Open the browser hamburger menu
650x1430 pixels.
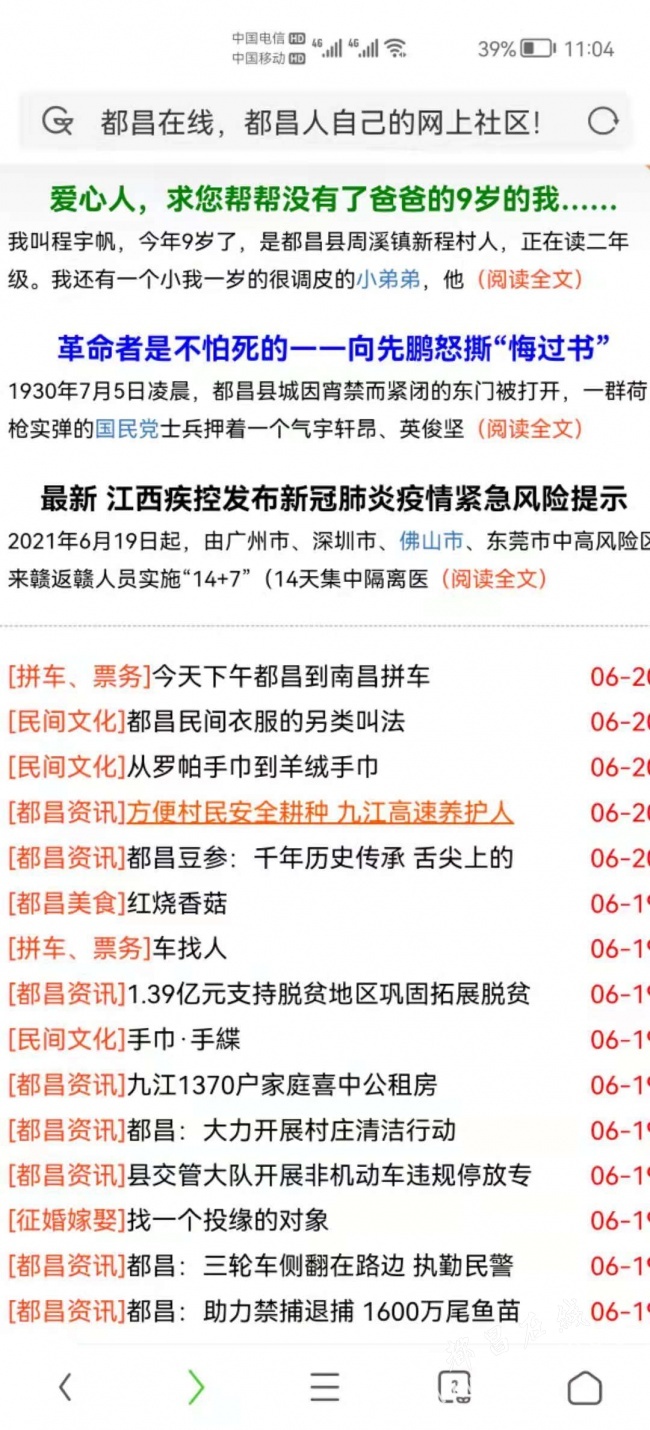(x=325, y=1387)
